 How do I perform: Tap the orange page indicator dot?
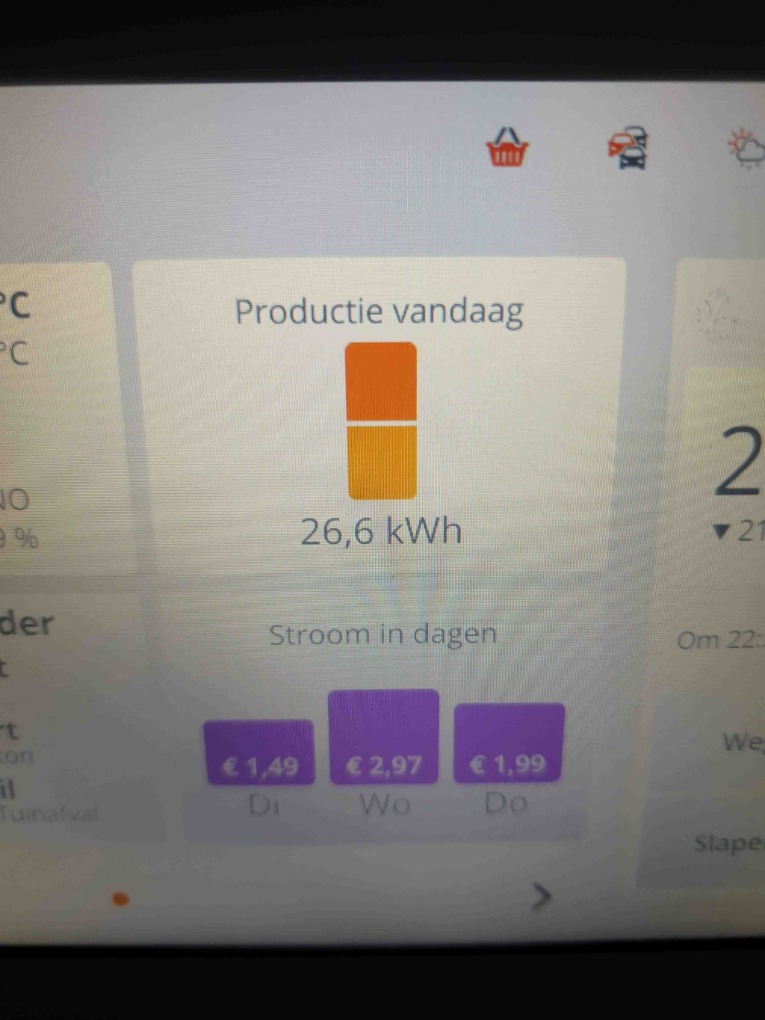point(121,899)
